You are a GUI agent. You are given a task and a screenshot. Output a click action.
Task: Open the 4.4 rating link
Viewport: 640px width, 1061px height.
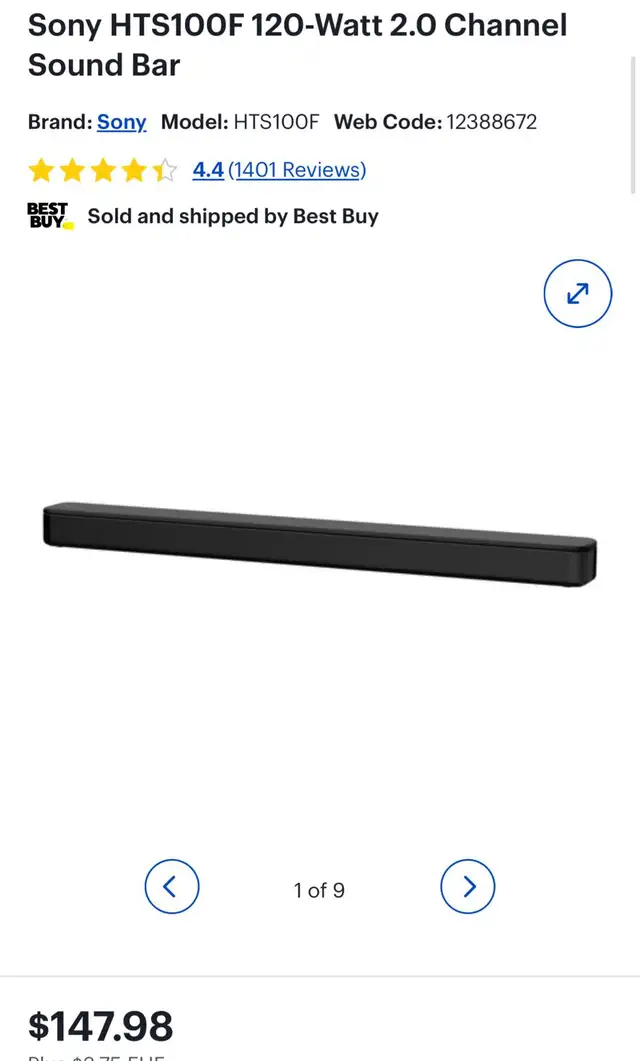[208, 170]
